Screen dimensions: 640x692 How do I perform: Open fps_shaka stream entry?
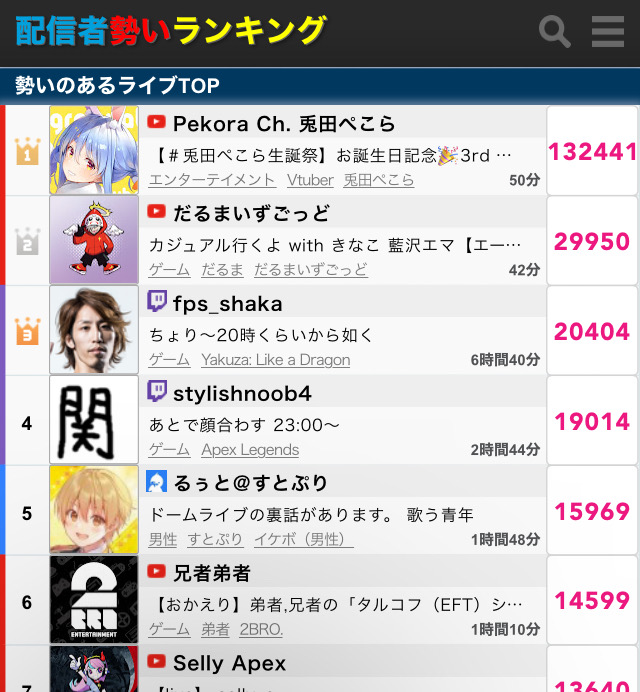click(227, 303)
